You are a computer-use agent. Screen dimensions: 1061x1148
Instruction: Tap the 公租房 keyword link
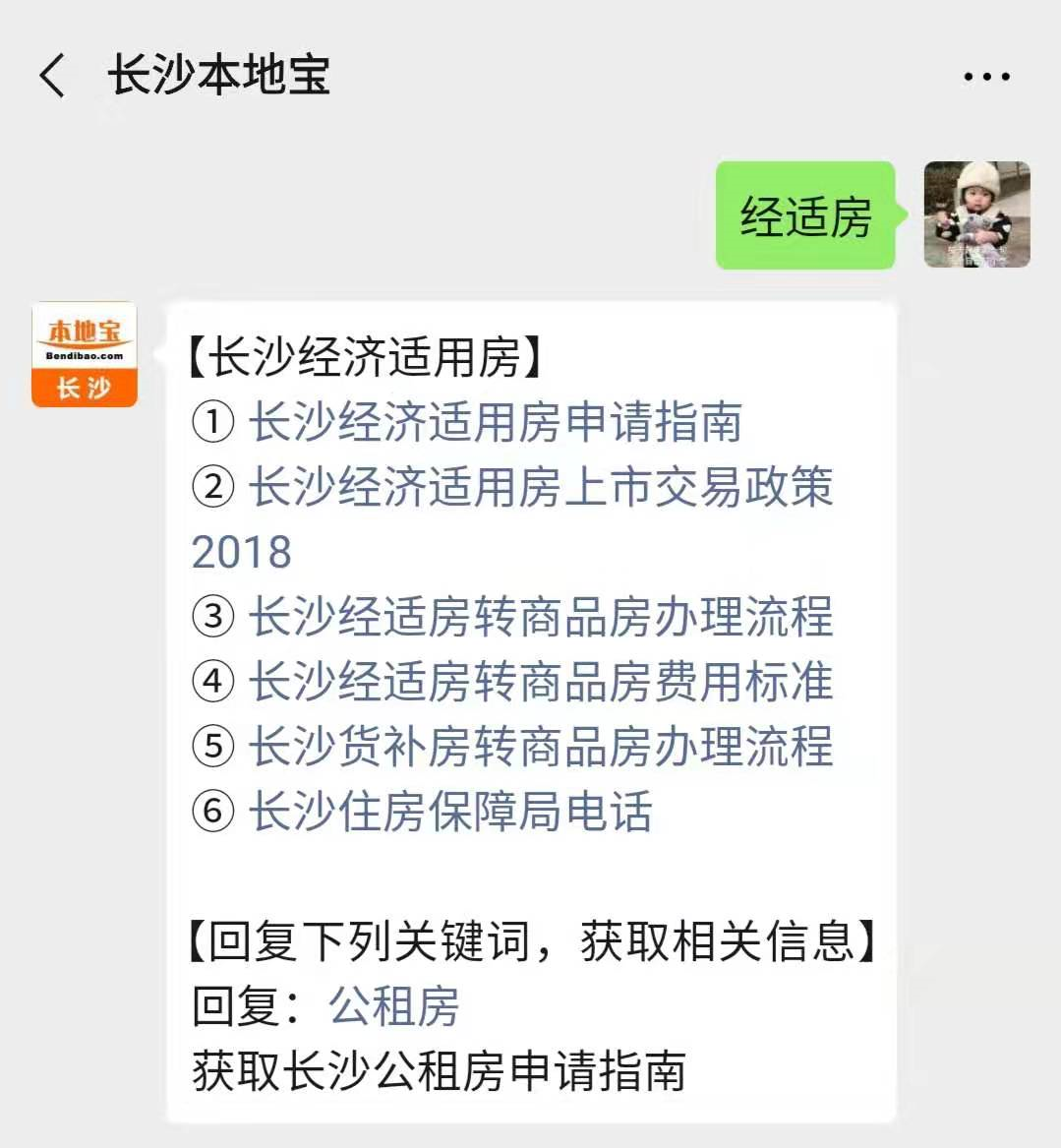(394, 1006)
